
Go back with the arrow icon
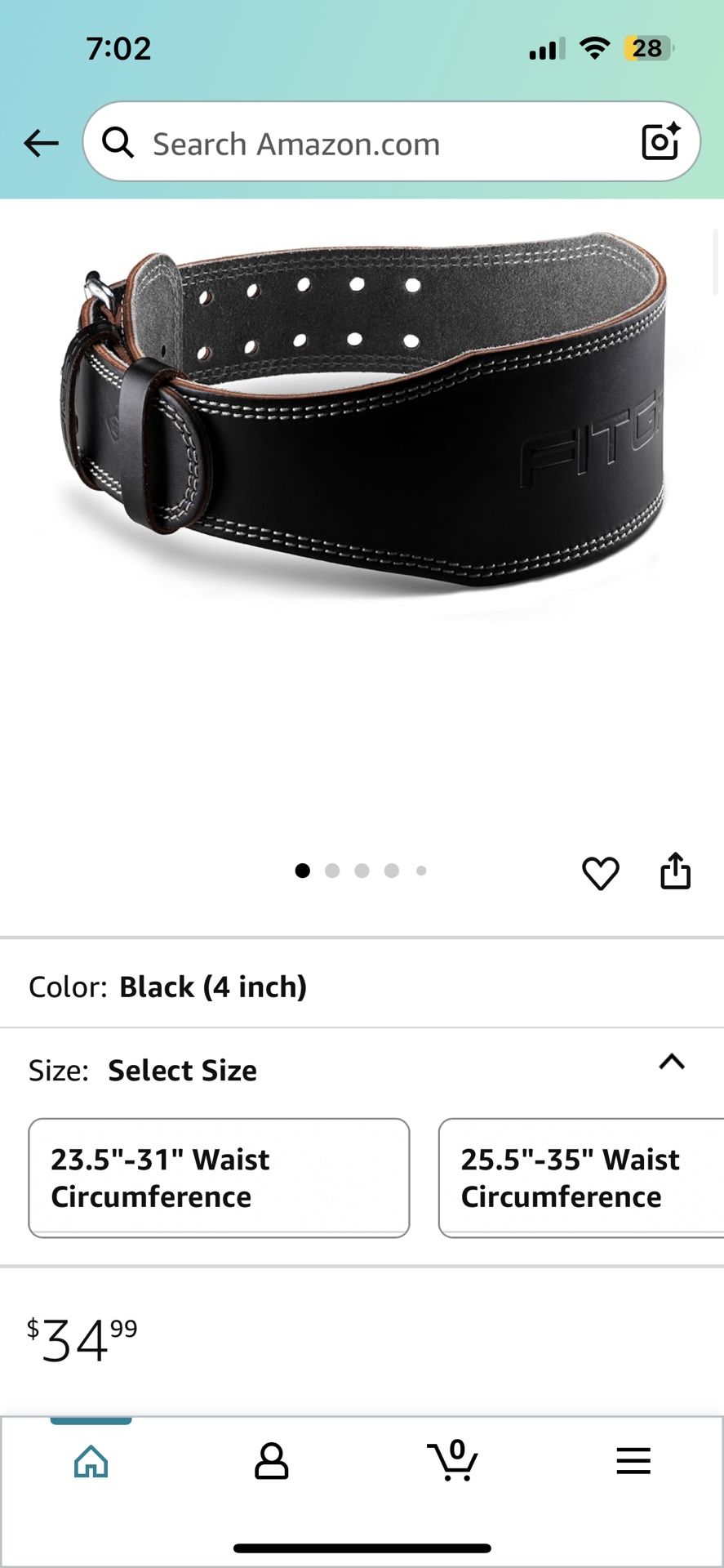pyautogui.click(x=41, y=144)
